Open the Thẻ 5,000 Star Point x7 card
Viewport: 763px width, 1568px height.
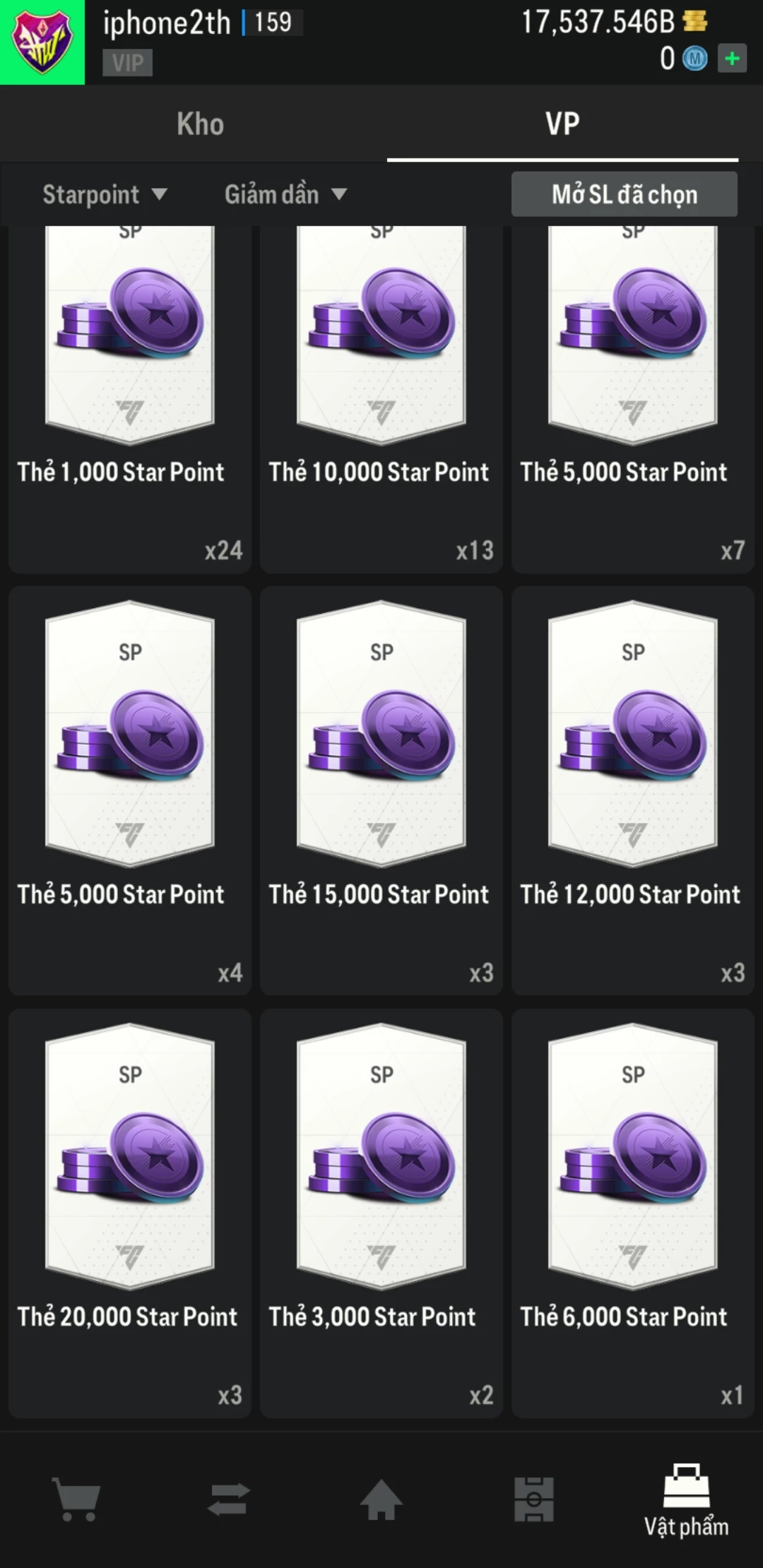[633, 396]
